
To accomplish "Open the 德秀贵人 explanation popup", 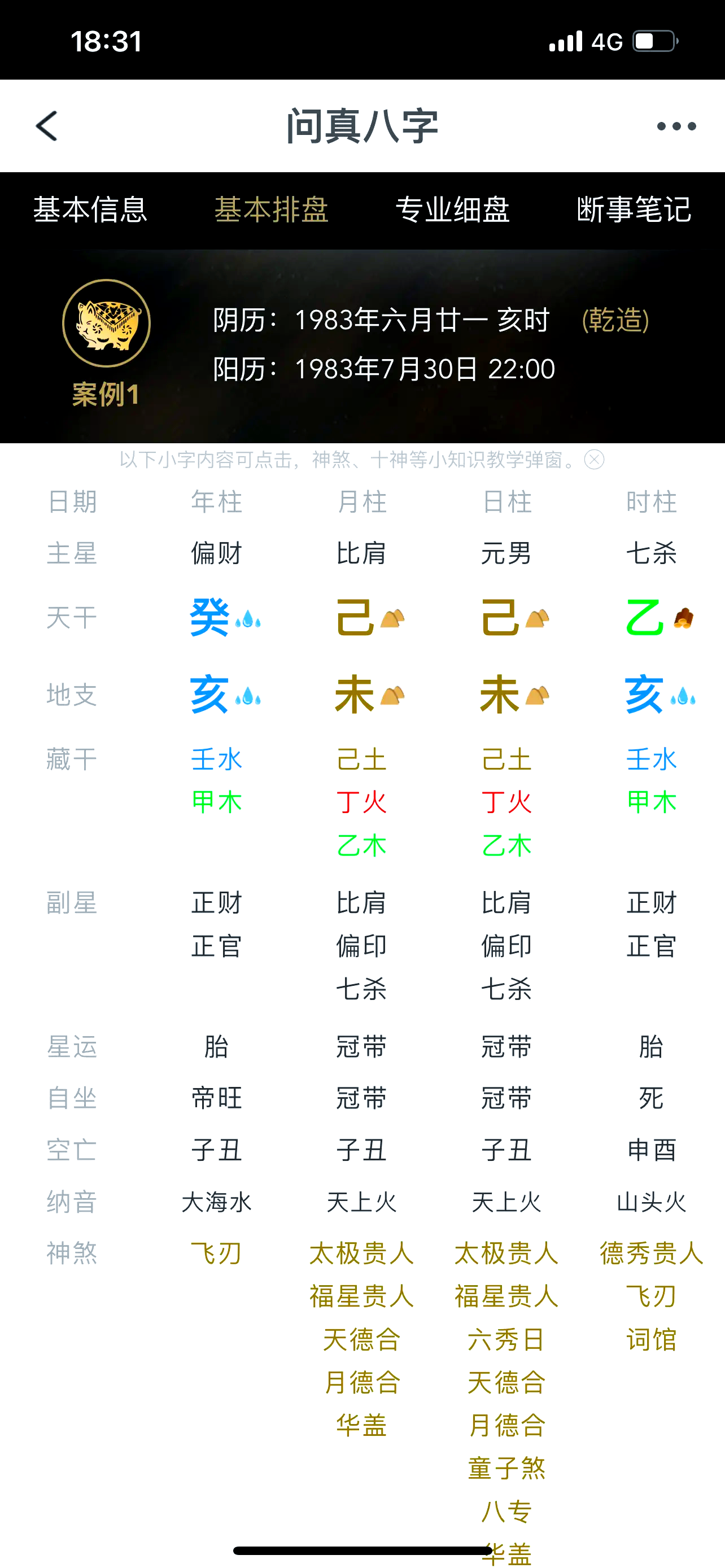I will [652, 1254].
